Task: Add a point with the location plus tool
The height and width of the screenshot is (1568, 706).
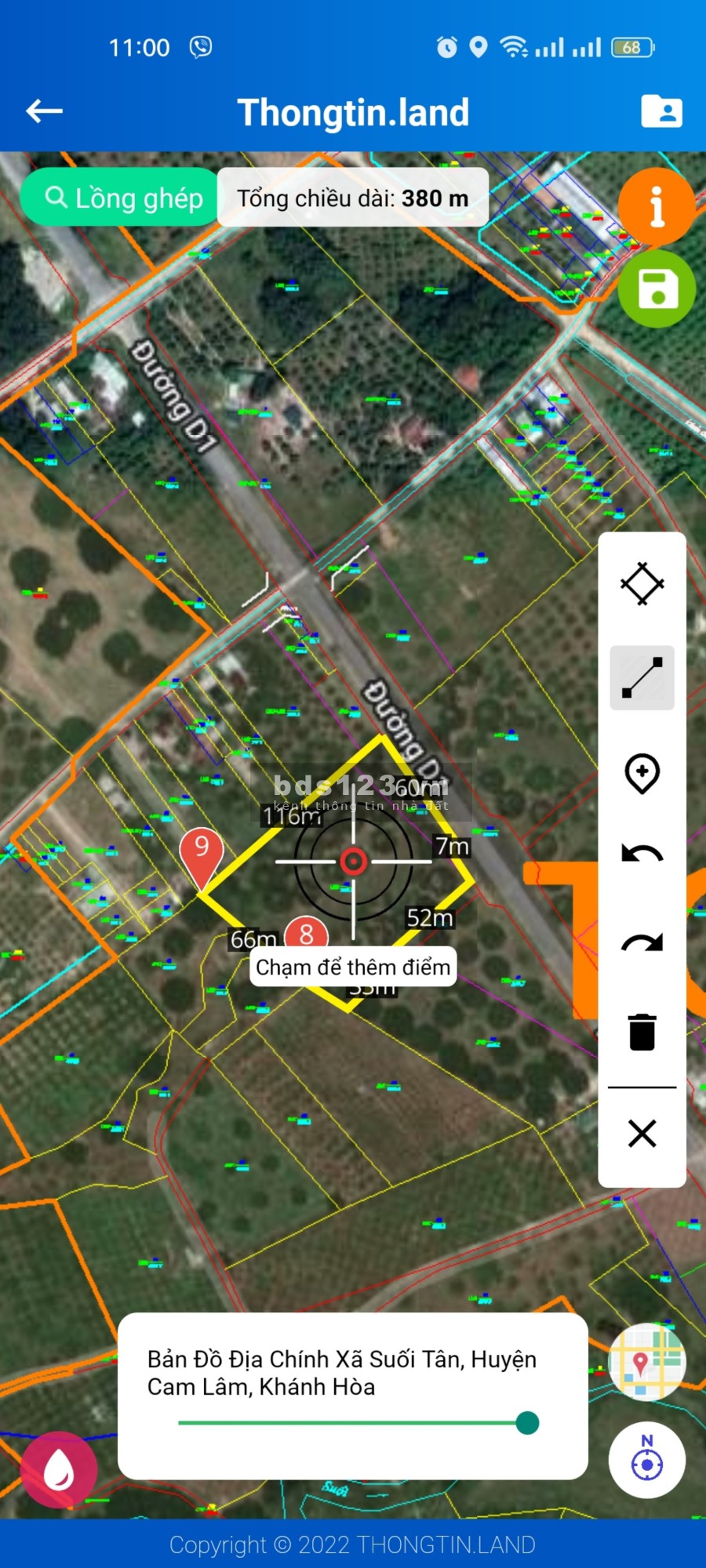Action: pos(642,773)
